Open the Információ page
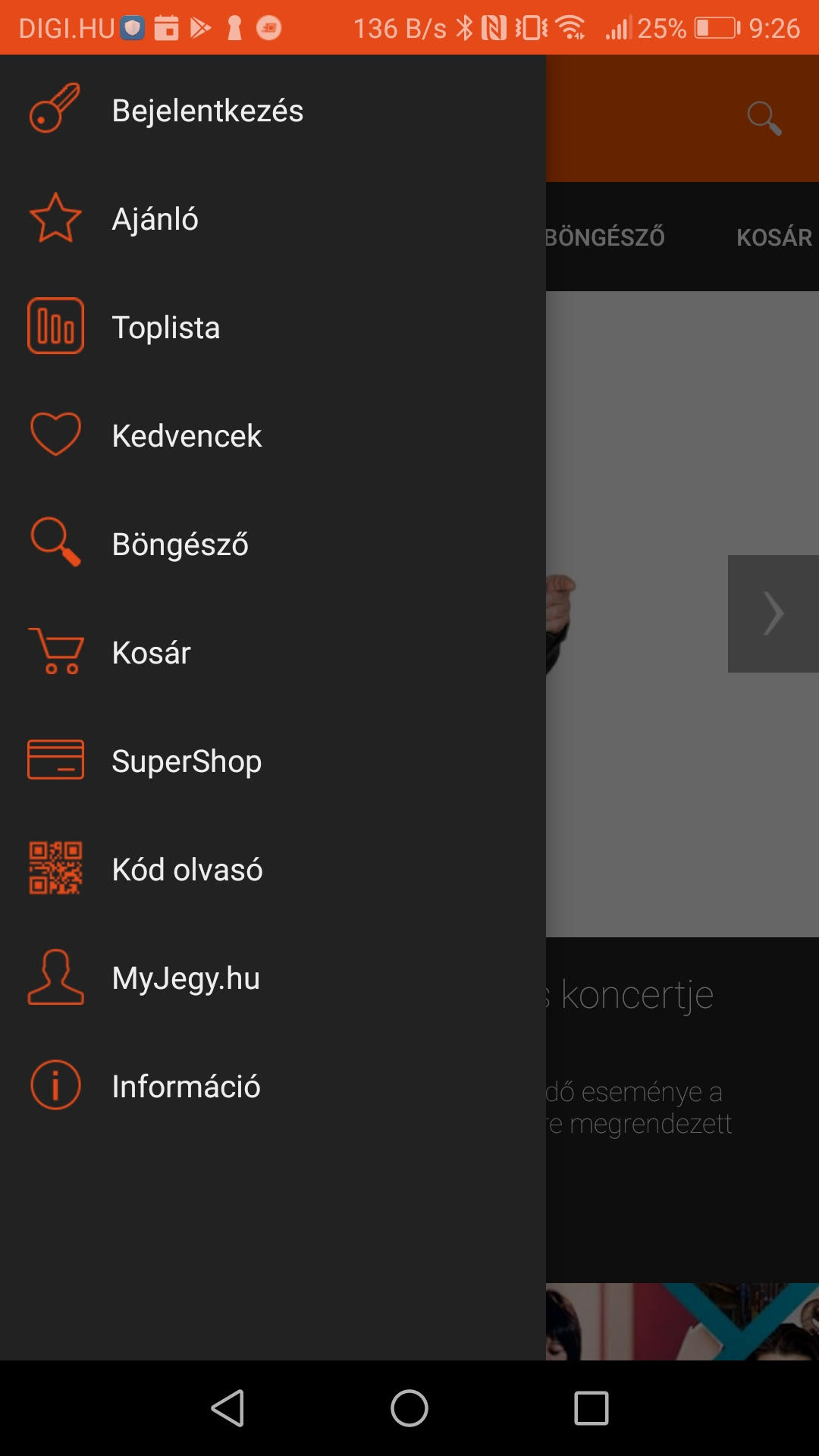This screenshot has height=1456, width=819. pyautogui.click(x=186, y=1087)
